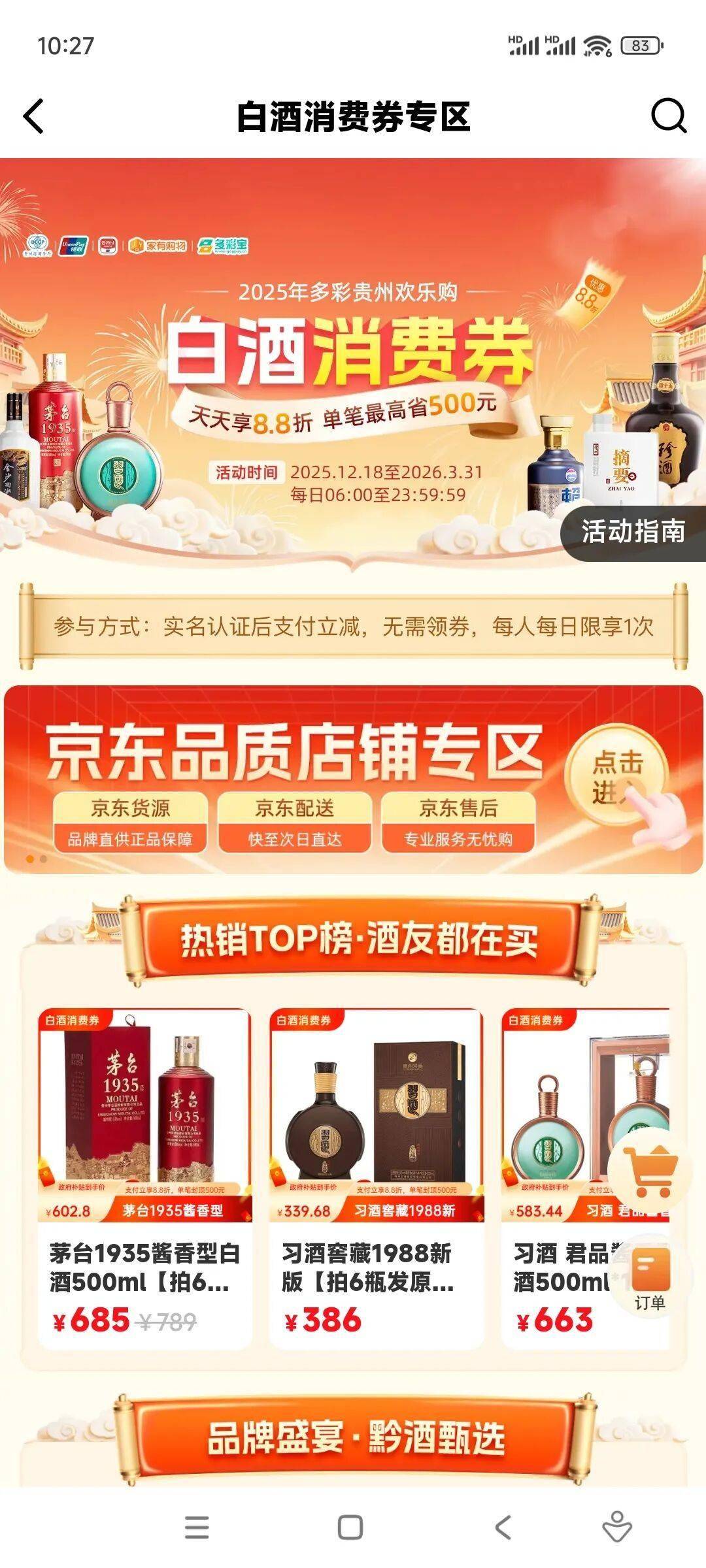Check my orders via 订单 button
The image size is (706, 1568).
(650, 1278)
